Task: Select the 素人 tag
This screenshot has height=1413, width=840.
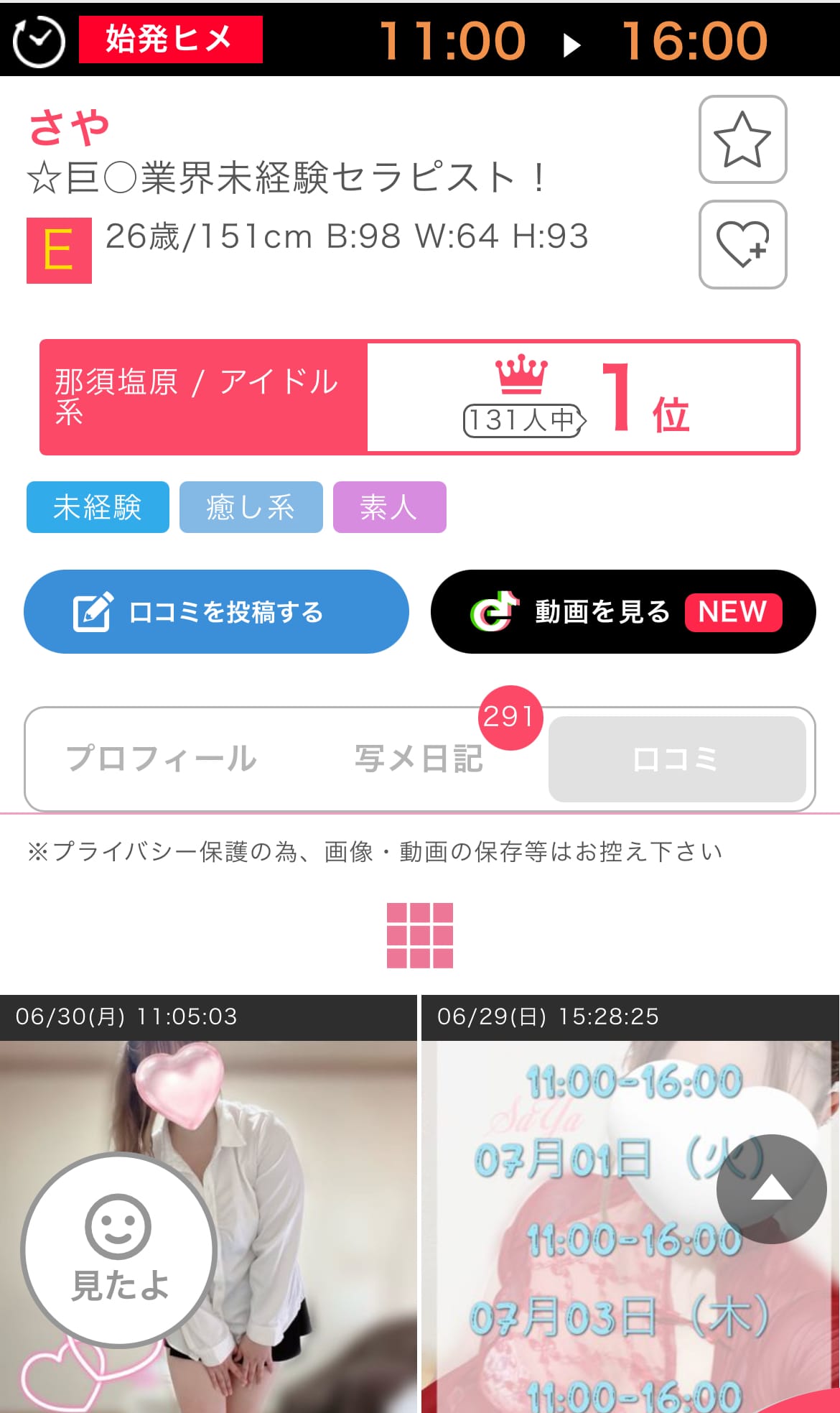Action: click(x=389, y=507)
